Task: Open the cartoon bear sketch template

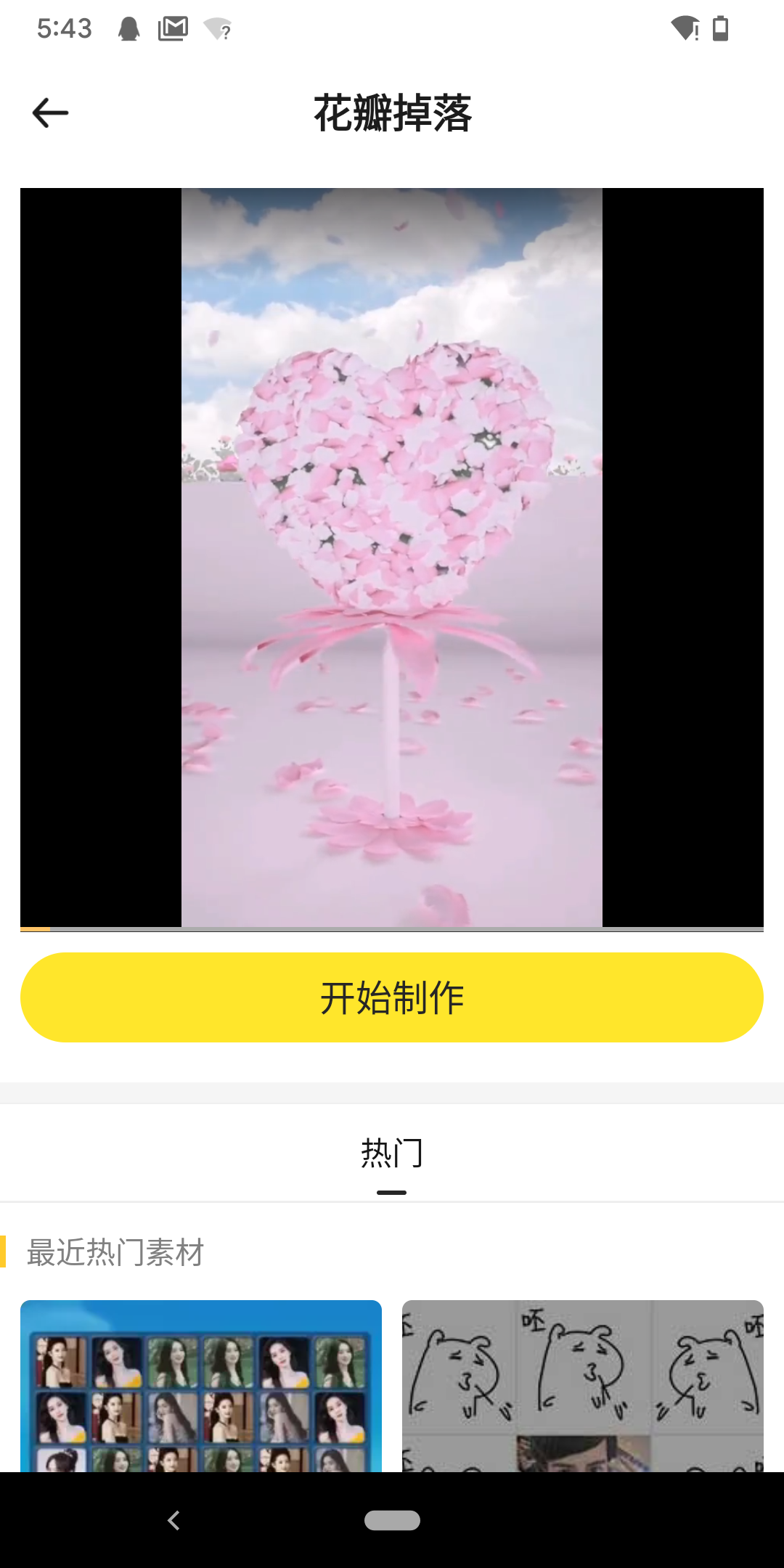Action: (582, 1387)
